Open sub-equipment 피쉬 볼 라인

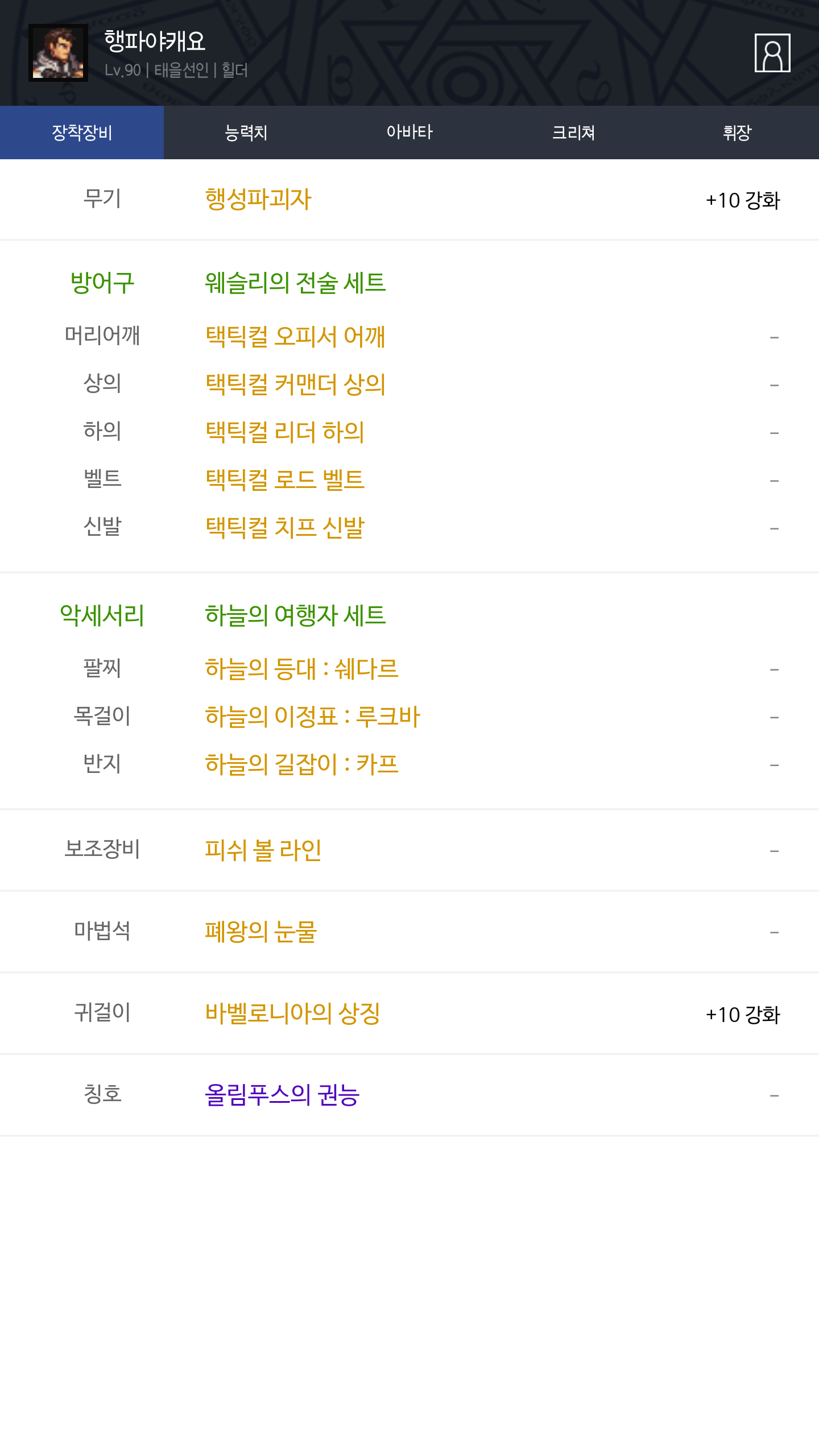263,850
